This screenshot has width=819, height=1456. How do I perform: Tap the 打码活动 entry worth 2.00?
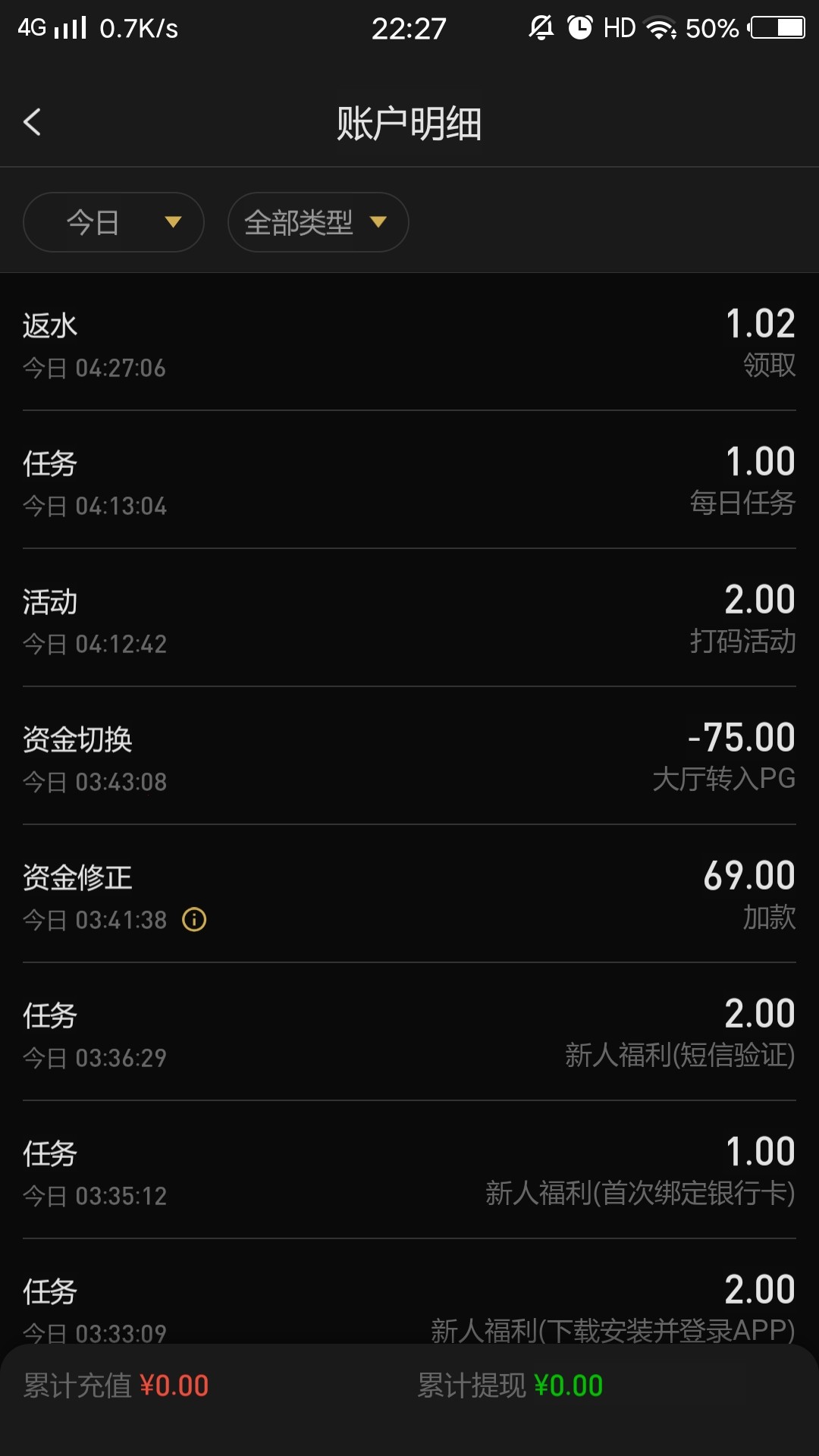(x=409, y=620)
